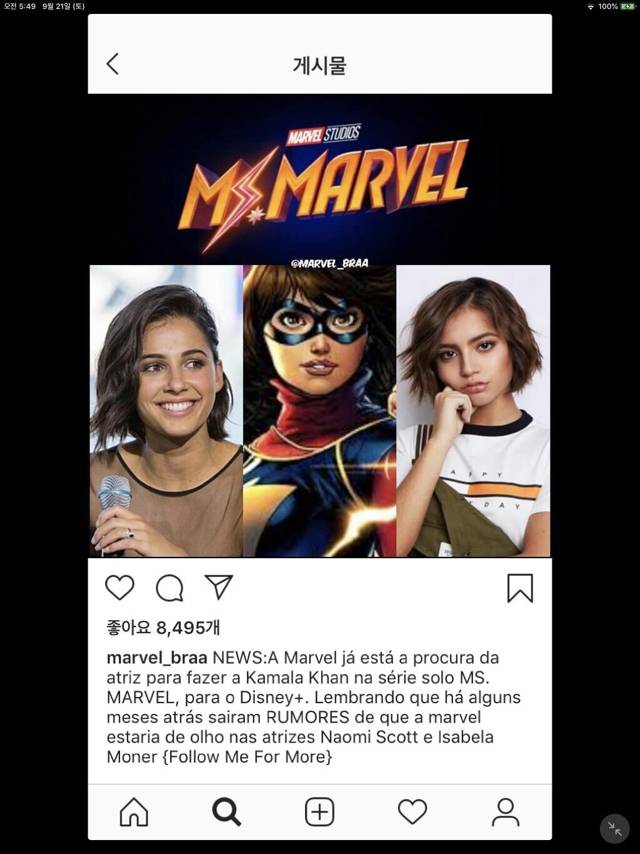Image resolution: width=640 pixels, height=854 pixels.
Task: Share the post with the paper plane icon
Action: pos(218,587)
